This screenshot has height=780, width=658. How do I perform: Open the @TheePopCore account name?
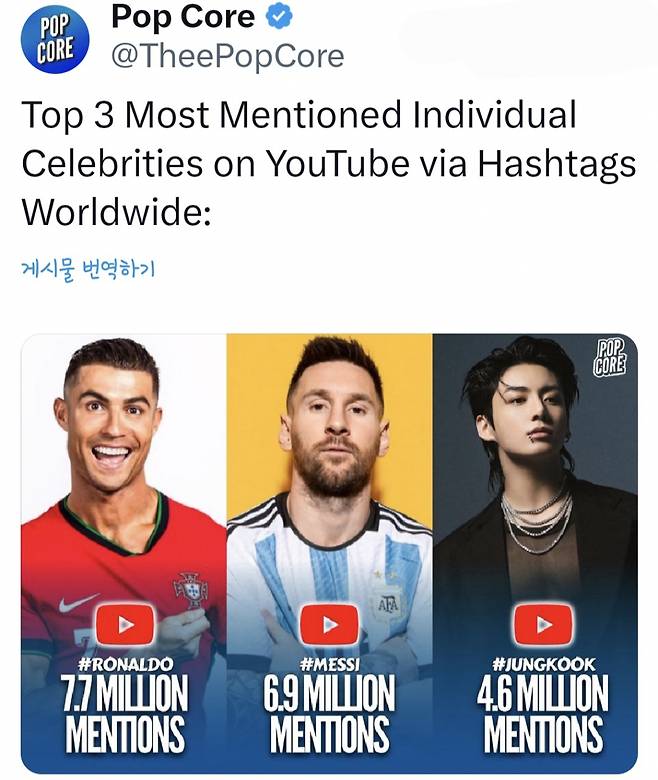[x=226, y=56]
